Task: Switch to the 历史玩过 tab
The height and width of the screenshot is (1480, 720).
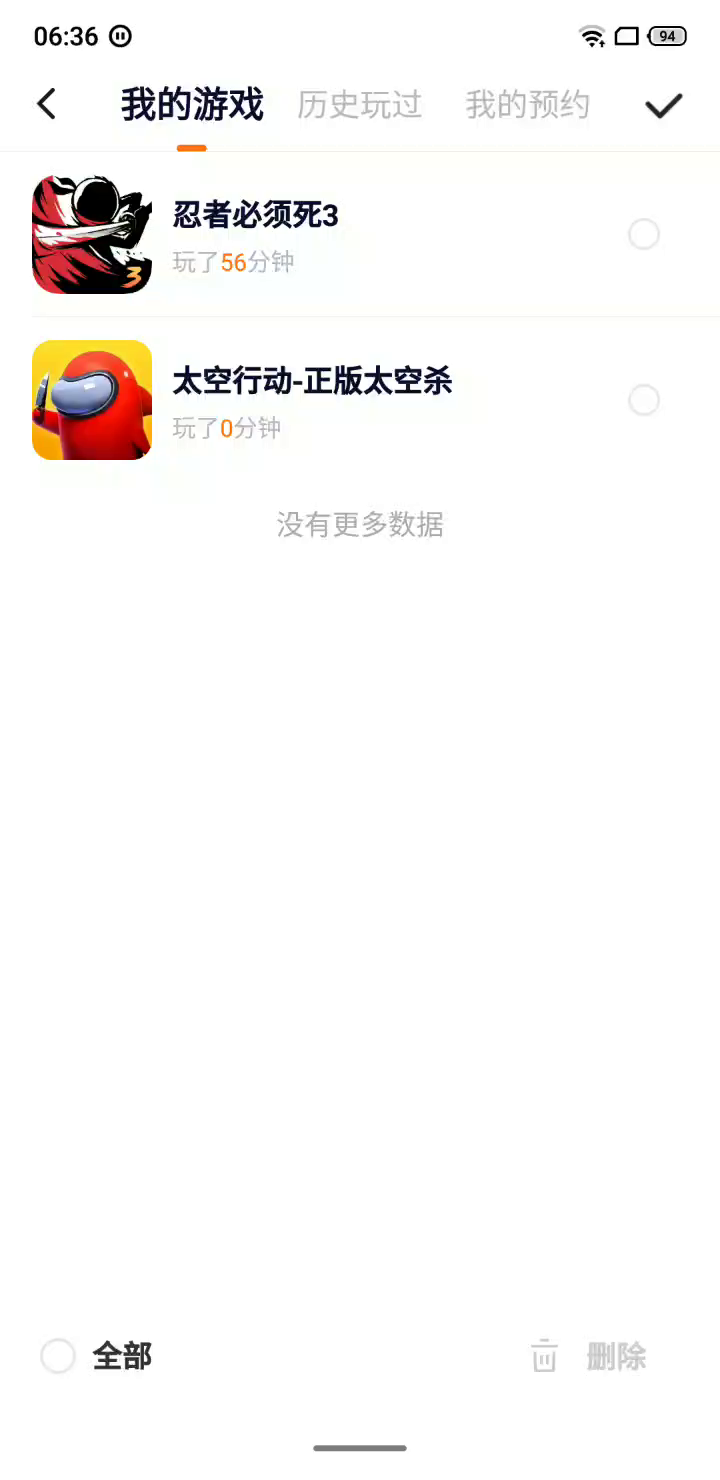Action: 360,105
